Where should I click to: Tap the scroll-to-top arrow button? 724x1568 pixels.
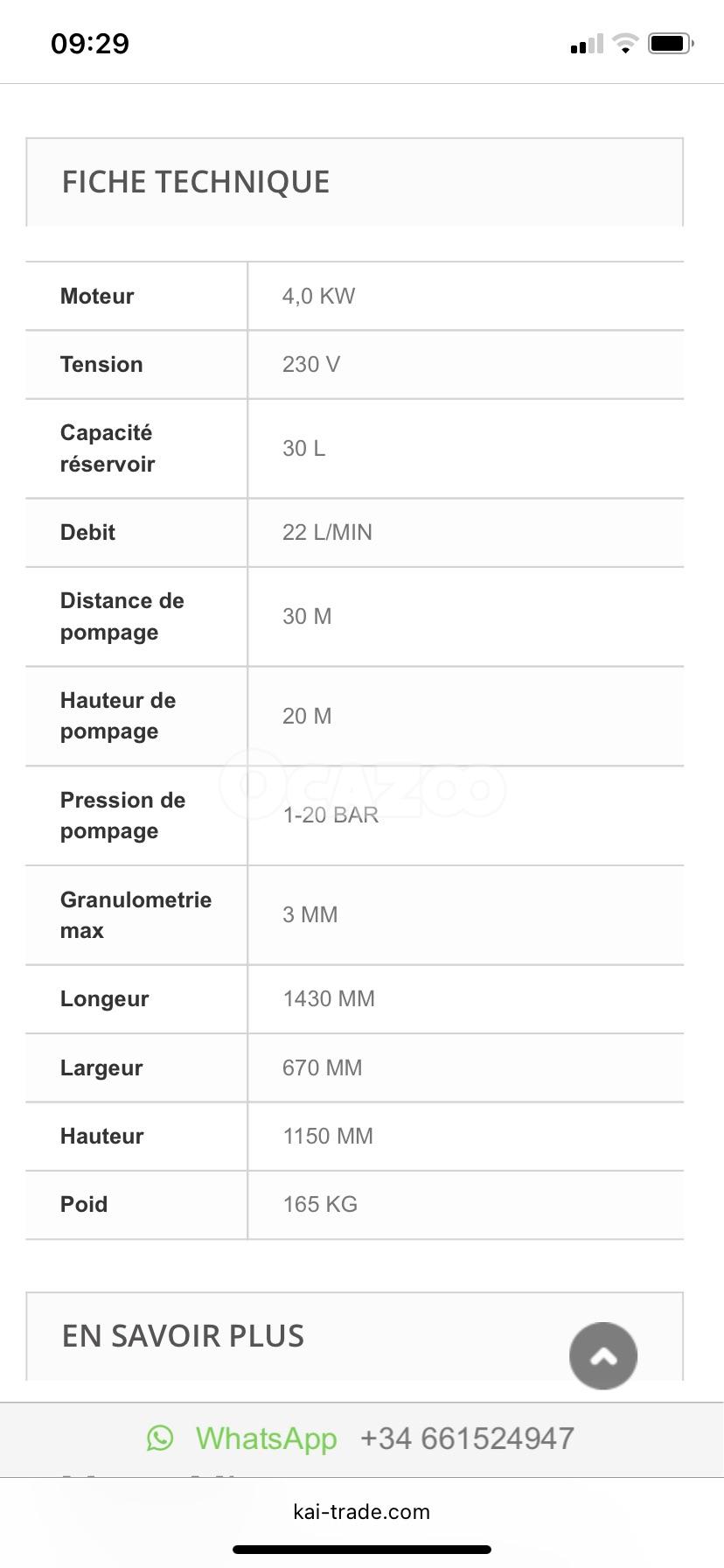pyautogui.click(x=603, y=1355)
